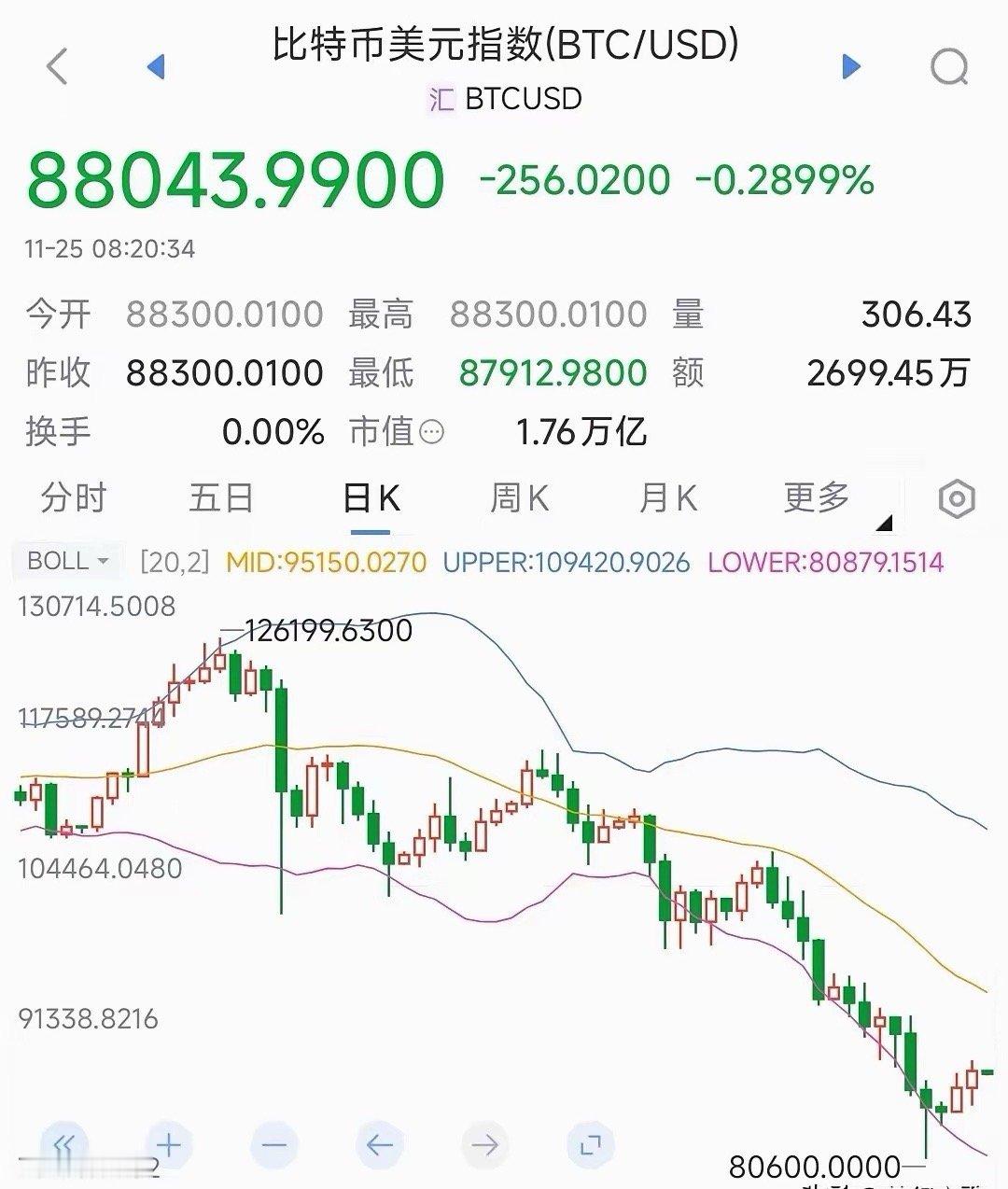Click the LOWER band value in magenta

point(827,561)
